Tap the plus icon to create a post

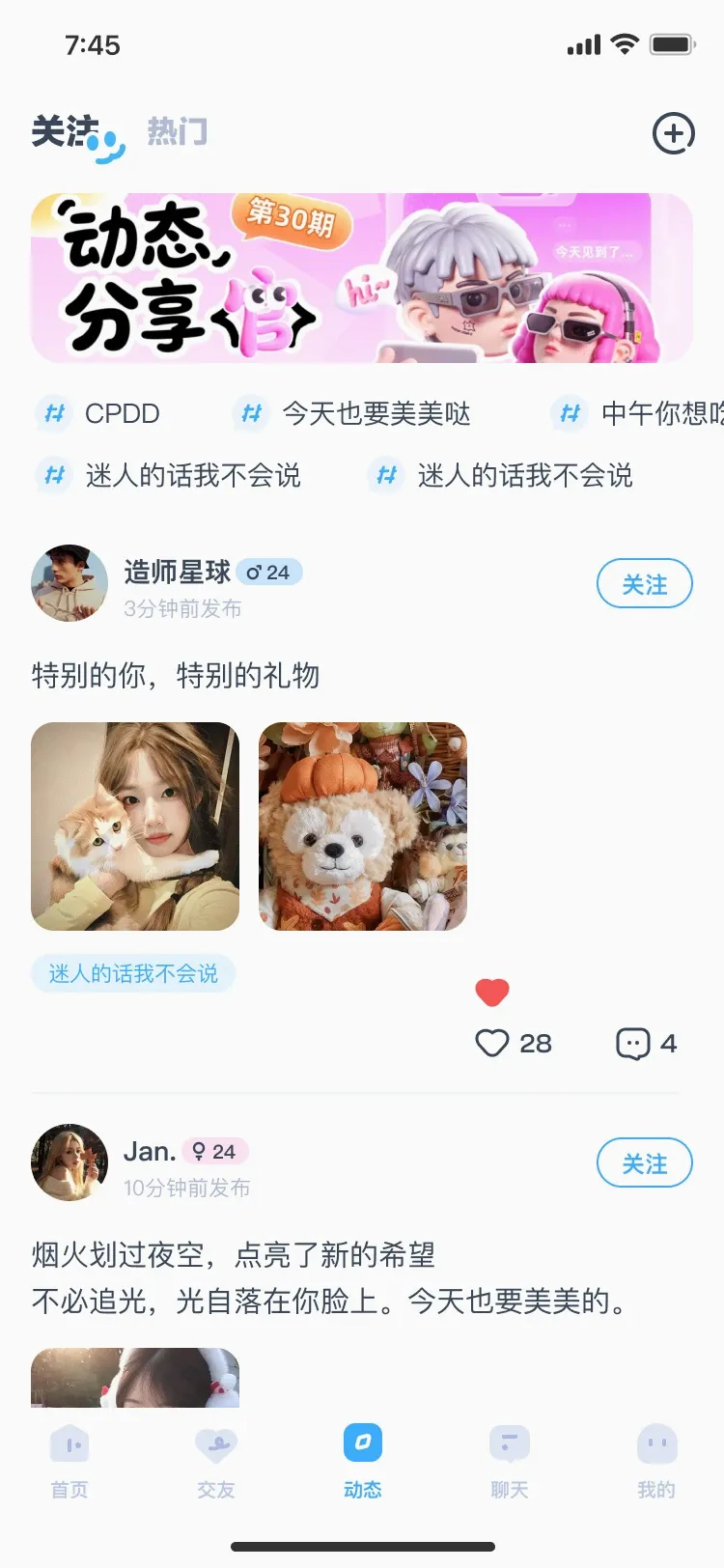tap(674, 133)
